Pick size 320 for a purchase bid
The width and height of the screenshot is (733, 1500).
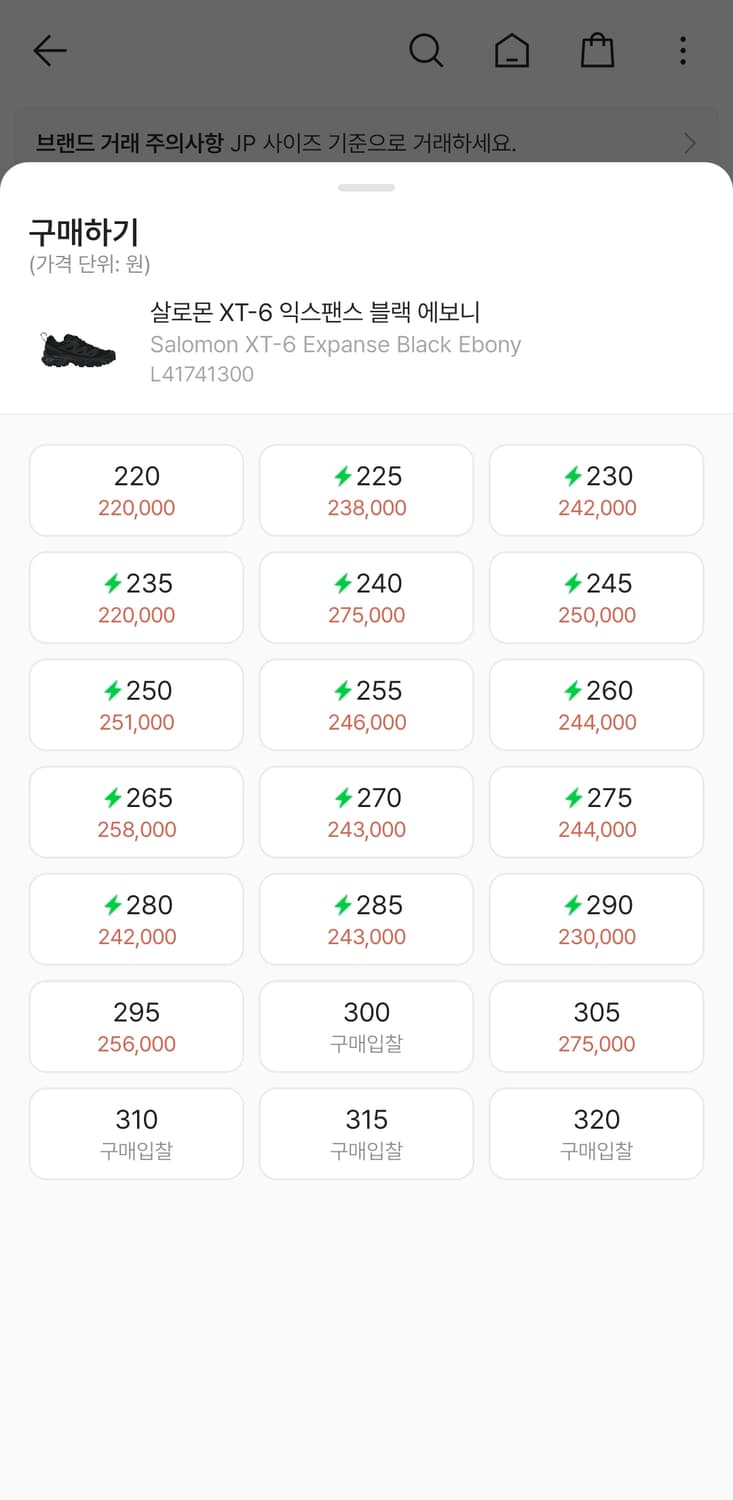596,1133
